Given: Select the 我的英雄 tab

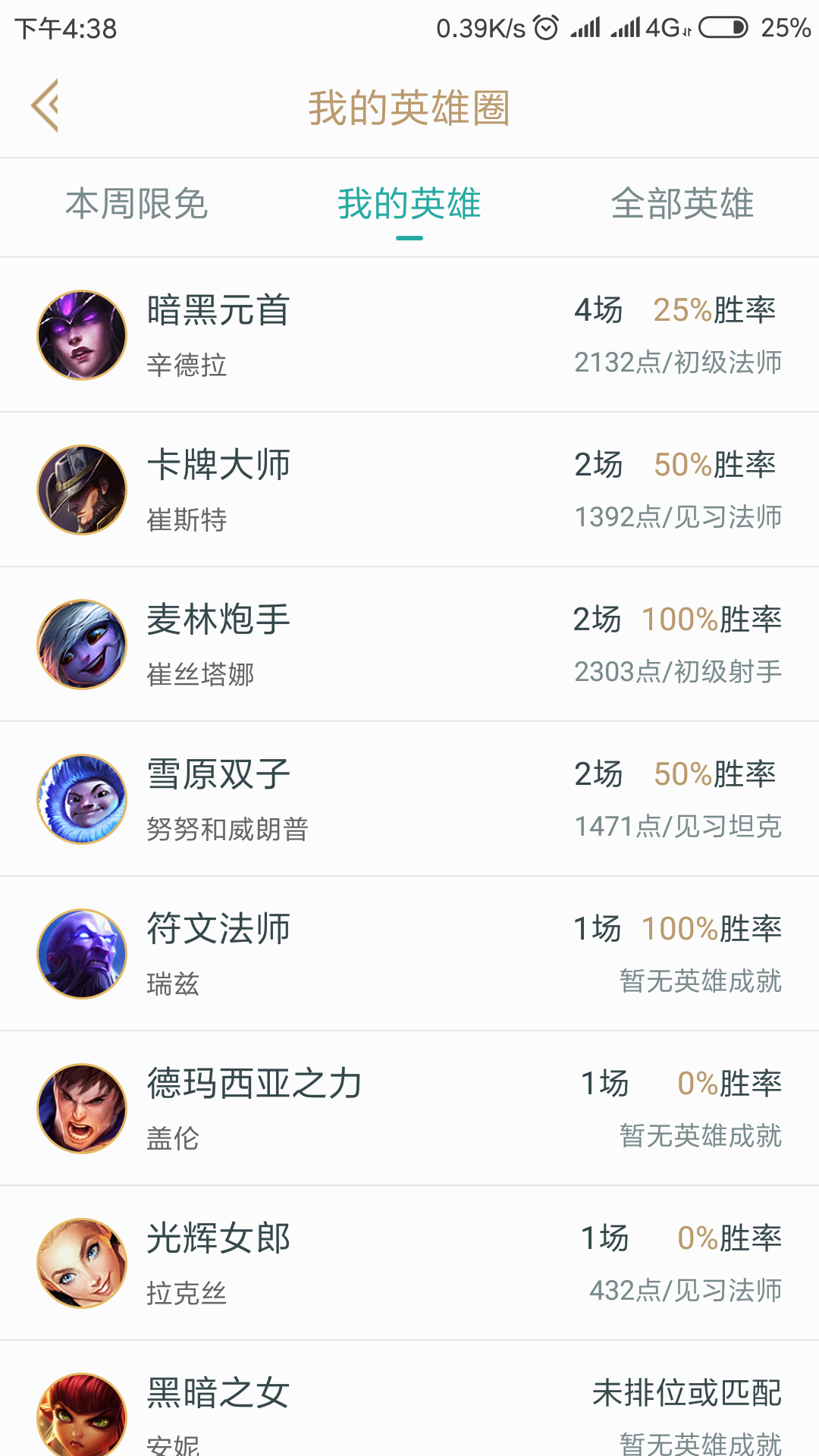Looking at the screenshot, I should [x=409, y=205].
